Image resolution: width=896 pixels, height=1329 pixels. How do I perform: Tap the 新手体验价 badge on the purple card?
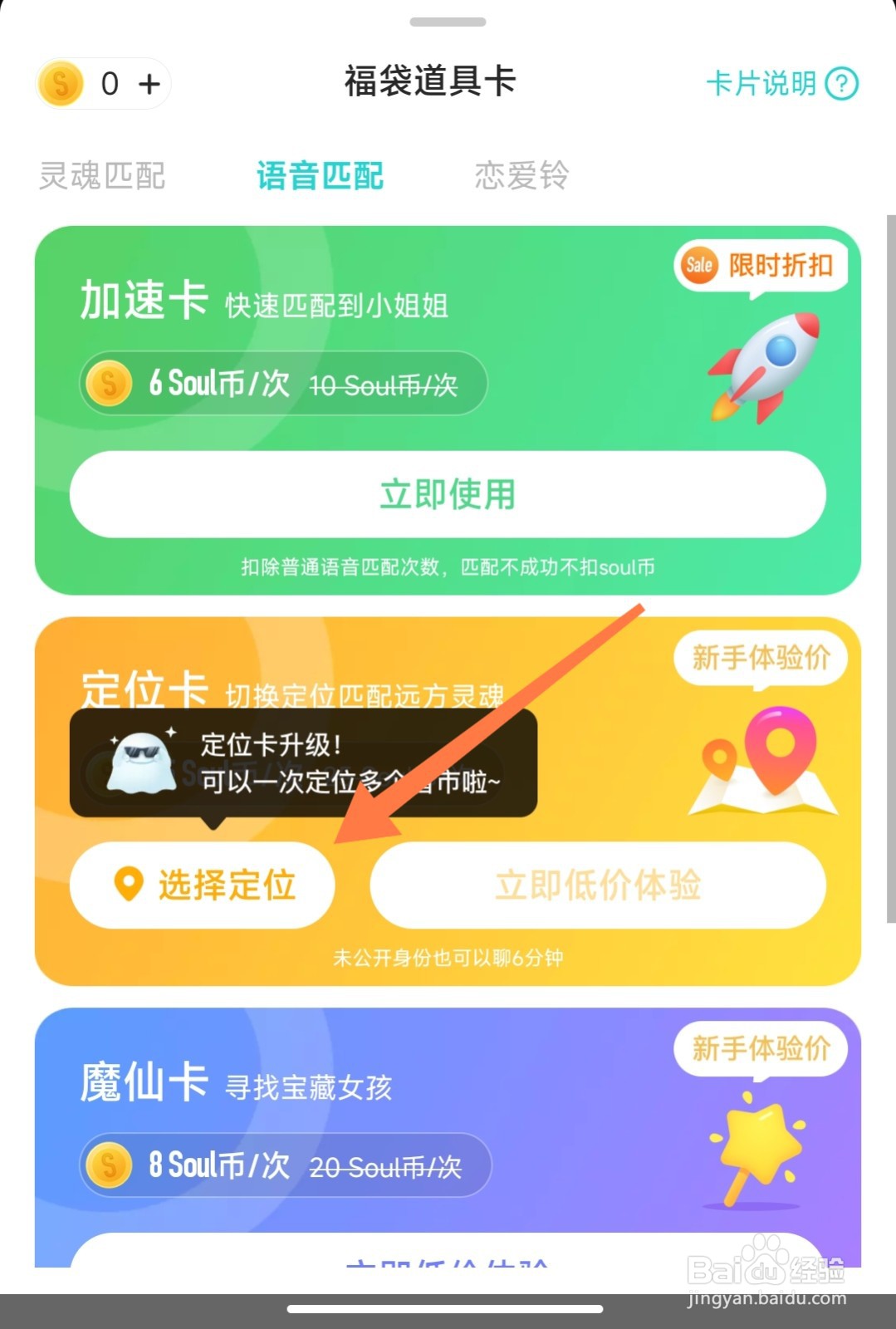click(x=761, y=1048)
